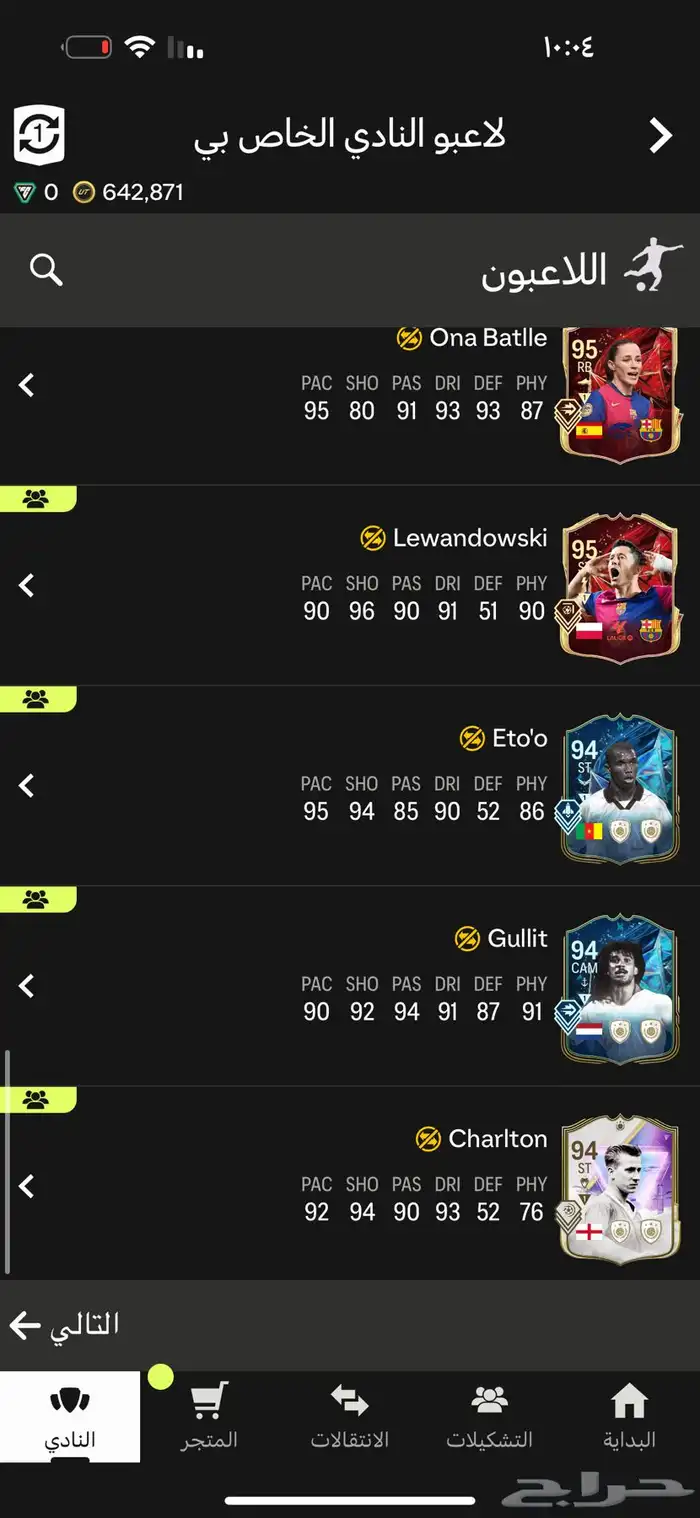View Charlton player details
This screenshot has height=1518, width=700.
(350, 1185)
